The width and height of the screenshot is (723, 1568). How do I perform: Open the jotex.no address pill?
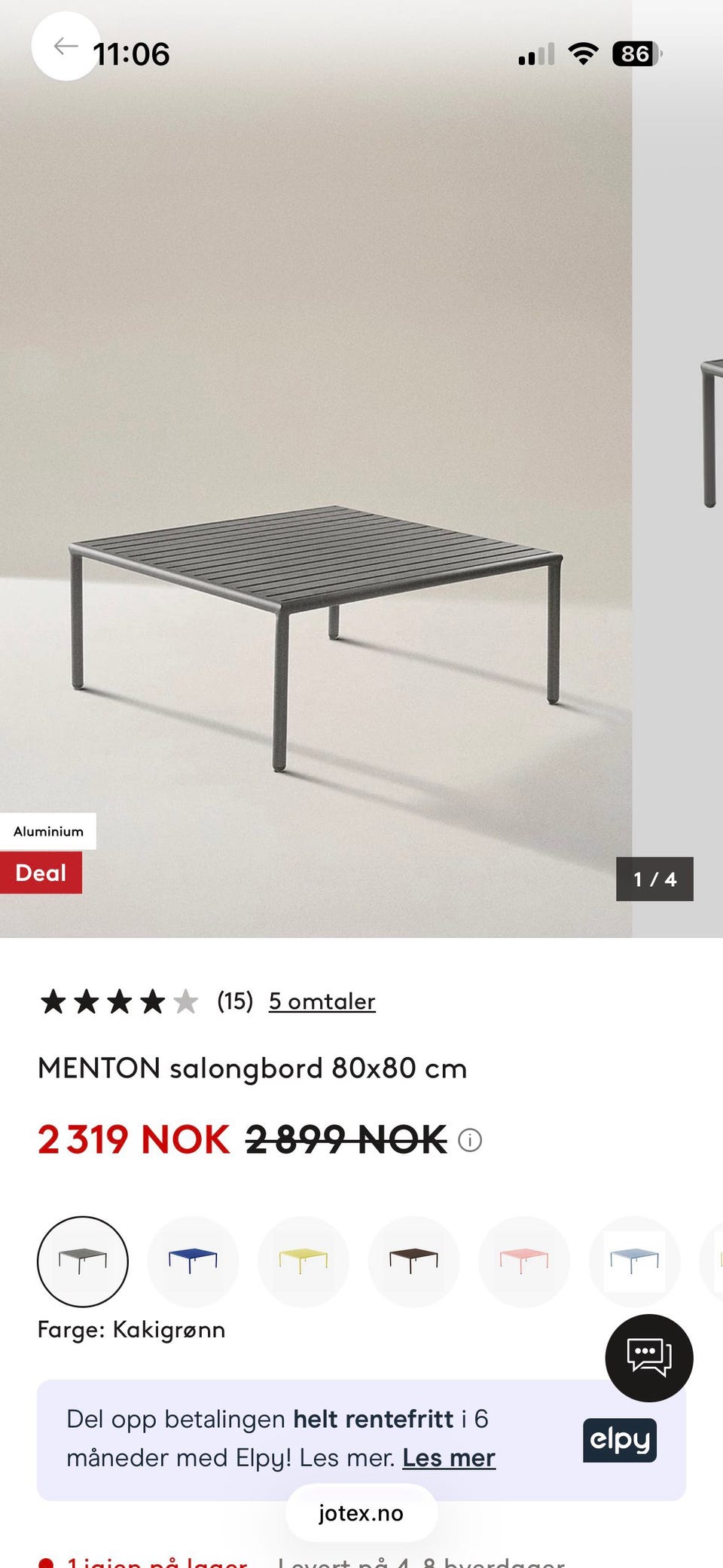click(x=361, y=1513)
